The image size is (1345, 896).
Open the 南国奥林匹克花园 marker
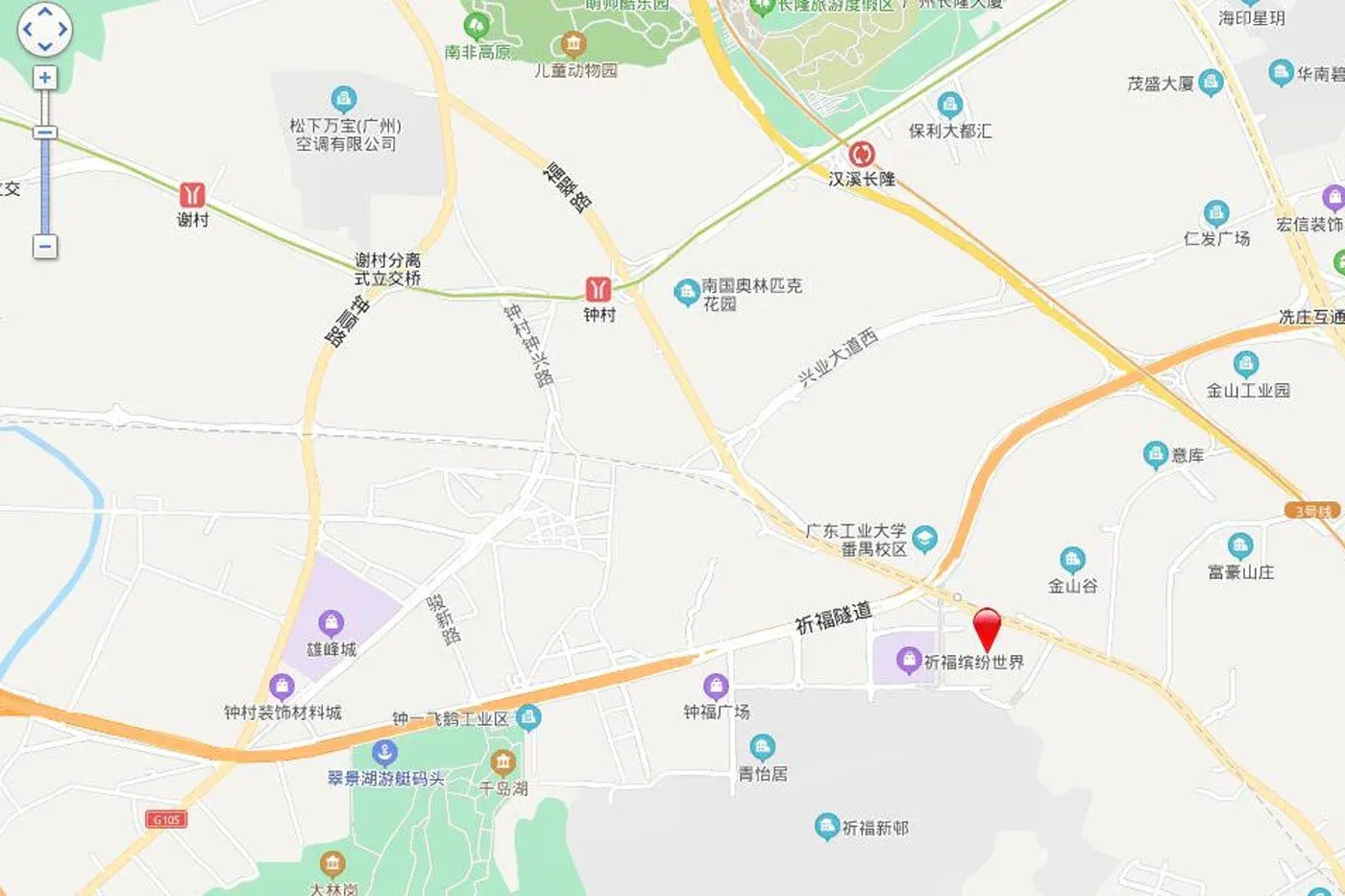[x=686, y=293]
